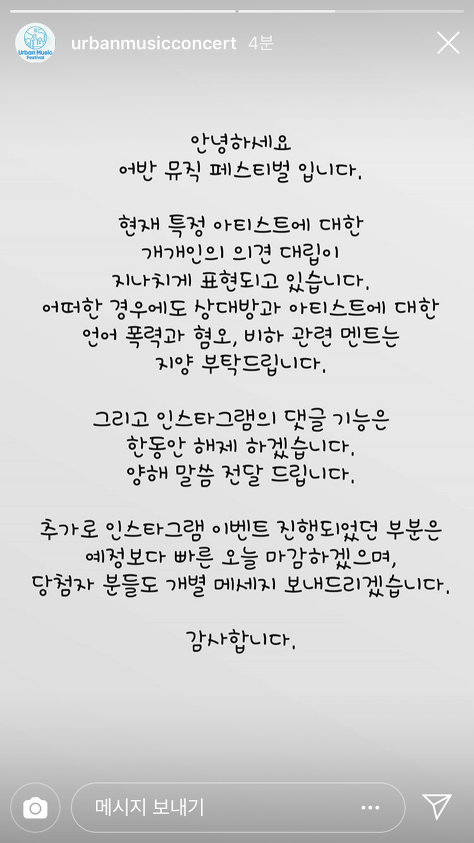Tap the urbanmusicconcert username
The width and height of the screenshot is (474, 843).
154,44
